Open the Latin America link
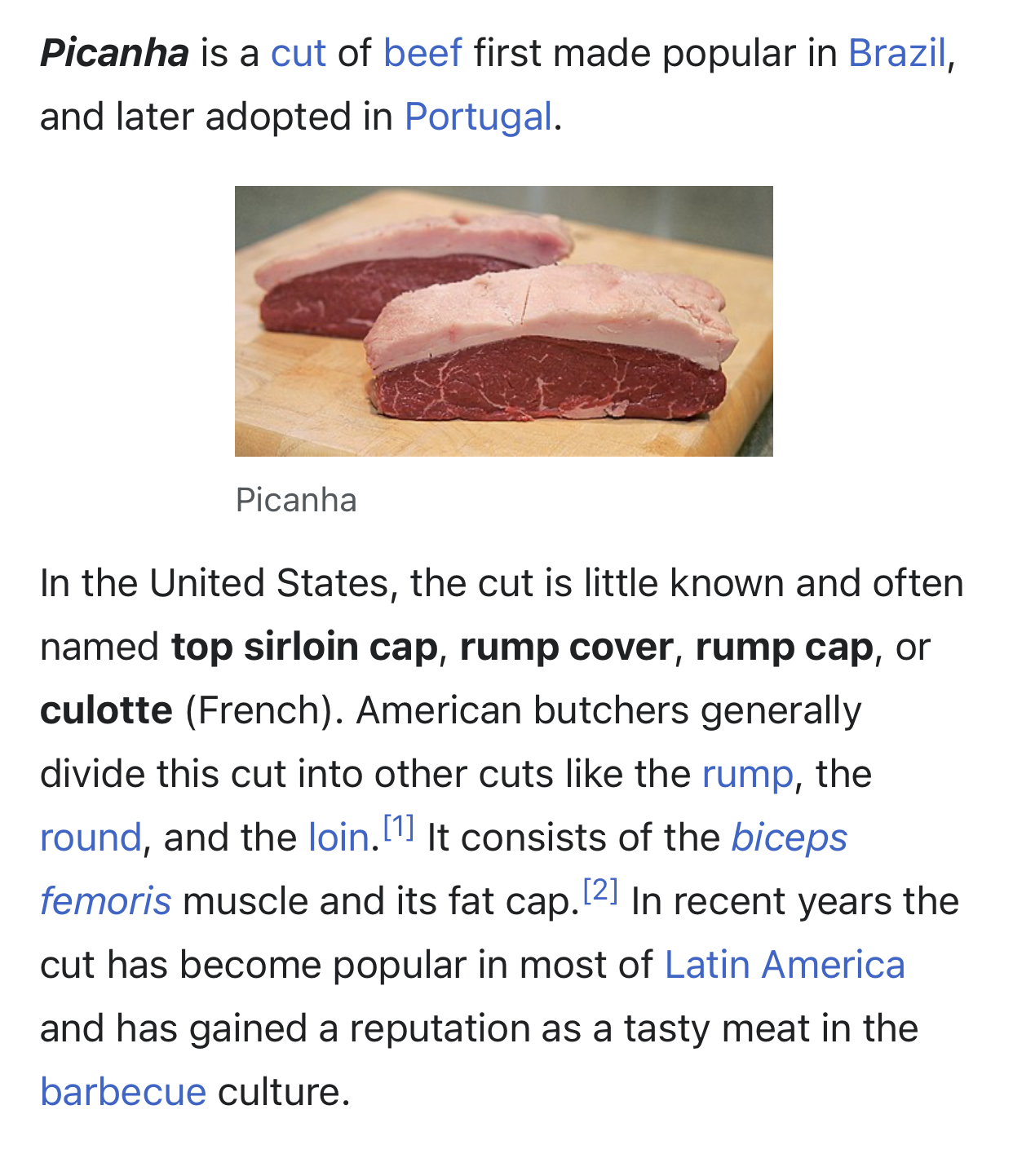1013x1176 pixels. tap(785, 966)
